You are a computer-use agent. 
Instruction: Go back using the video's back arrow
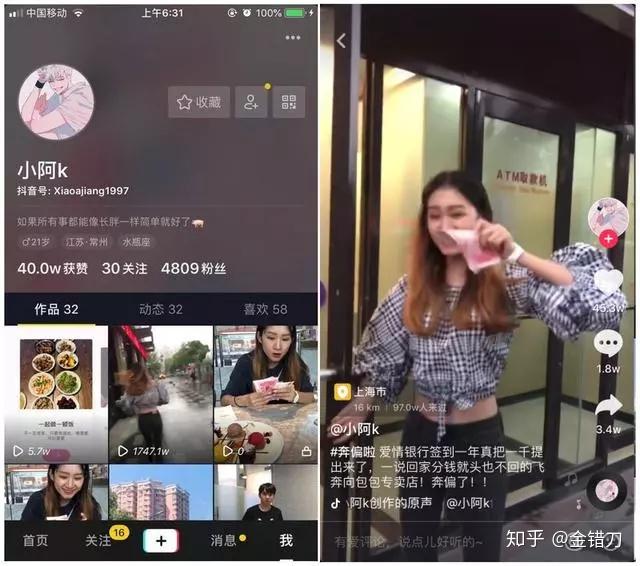tap(341, 40)
